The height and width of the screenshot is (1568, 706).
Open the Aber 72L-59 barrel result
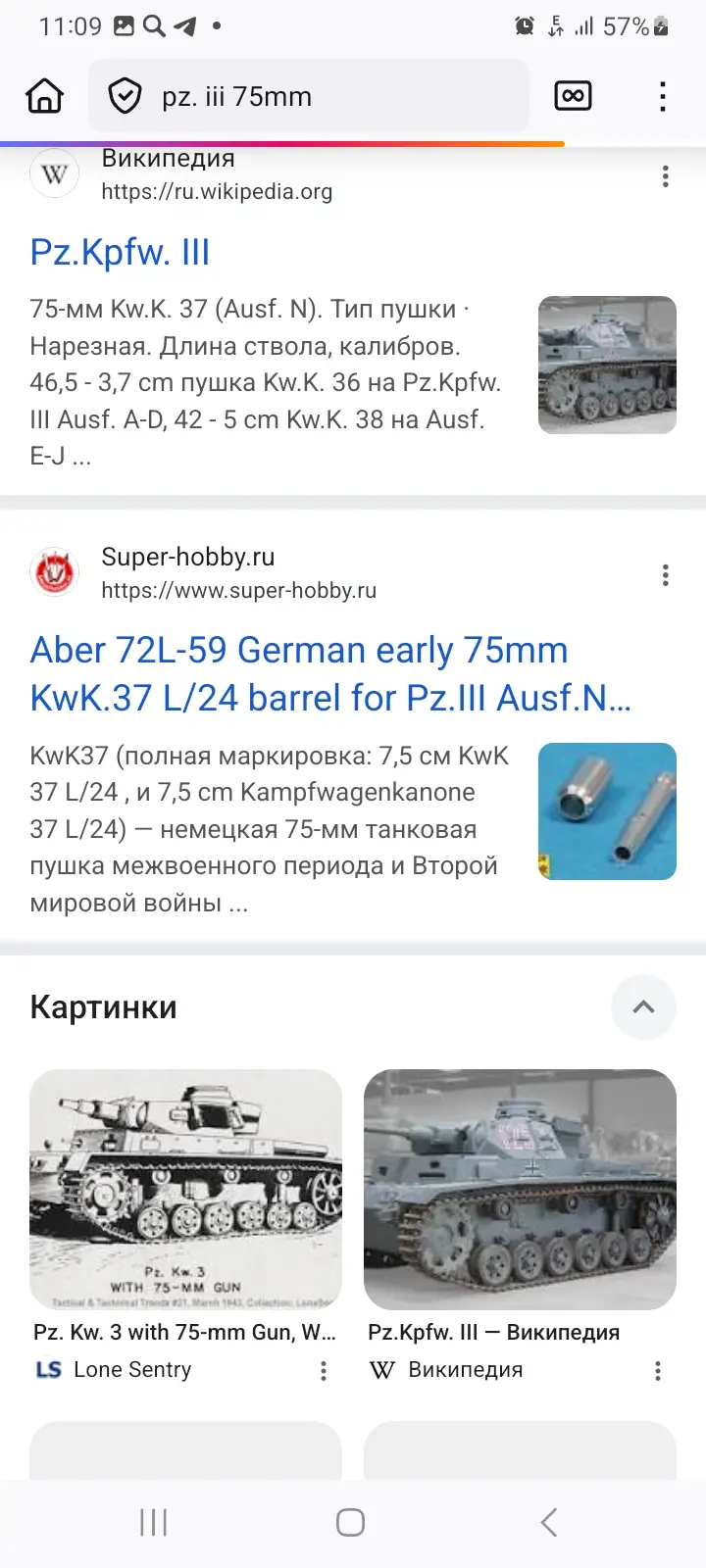[329, 674]
